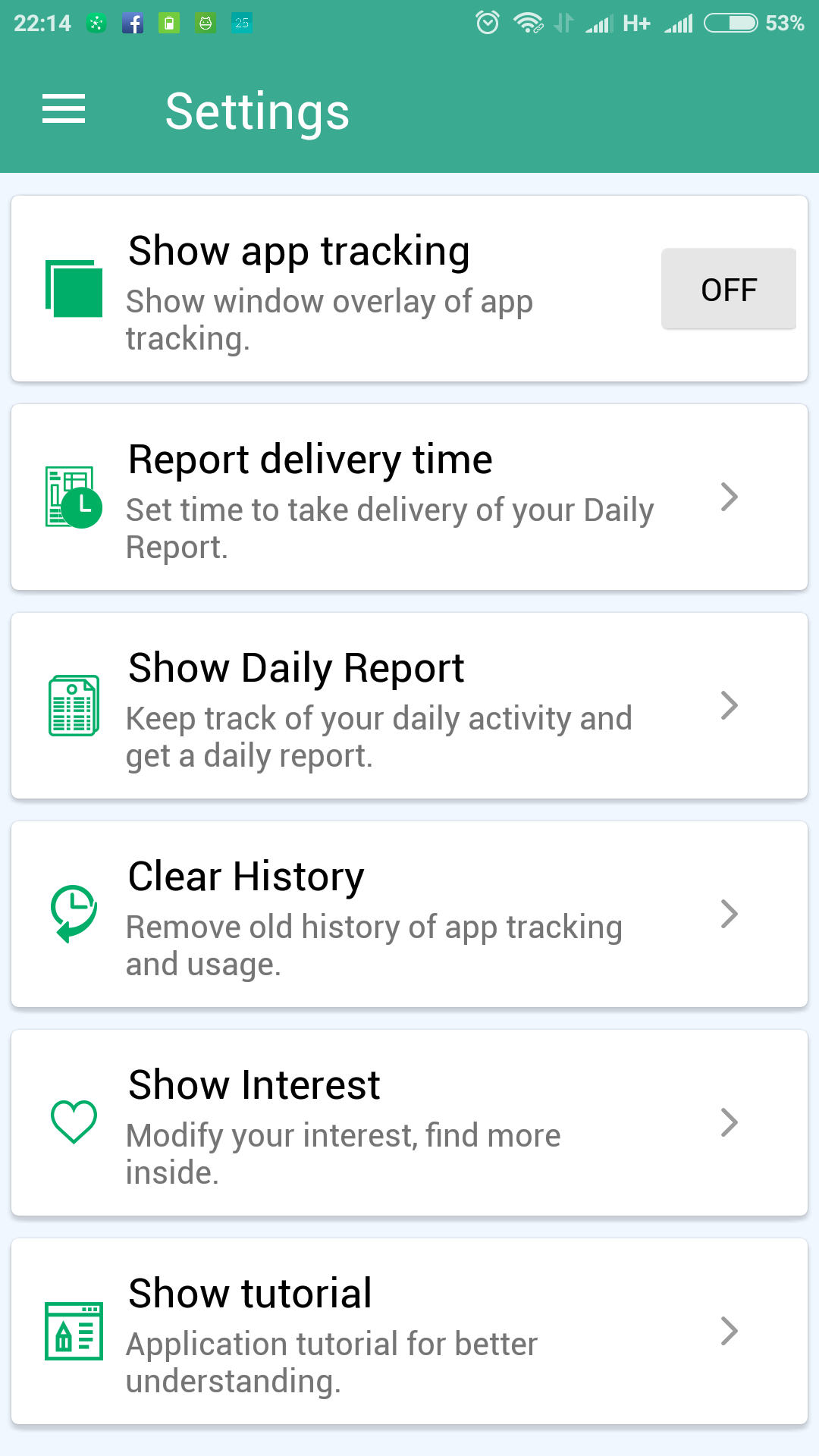This screenshot has width=819, height=1456.
Task: Open Report delivery time setting
Action: [x=409, y=497]
